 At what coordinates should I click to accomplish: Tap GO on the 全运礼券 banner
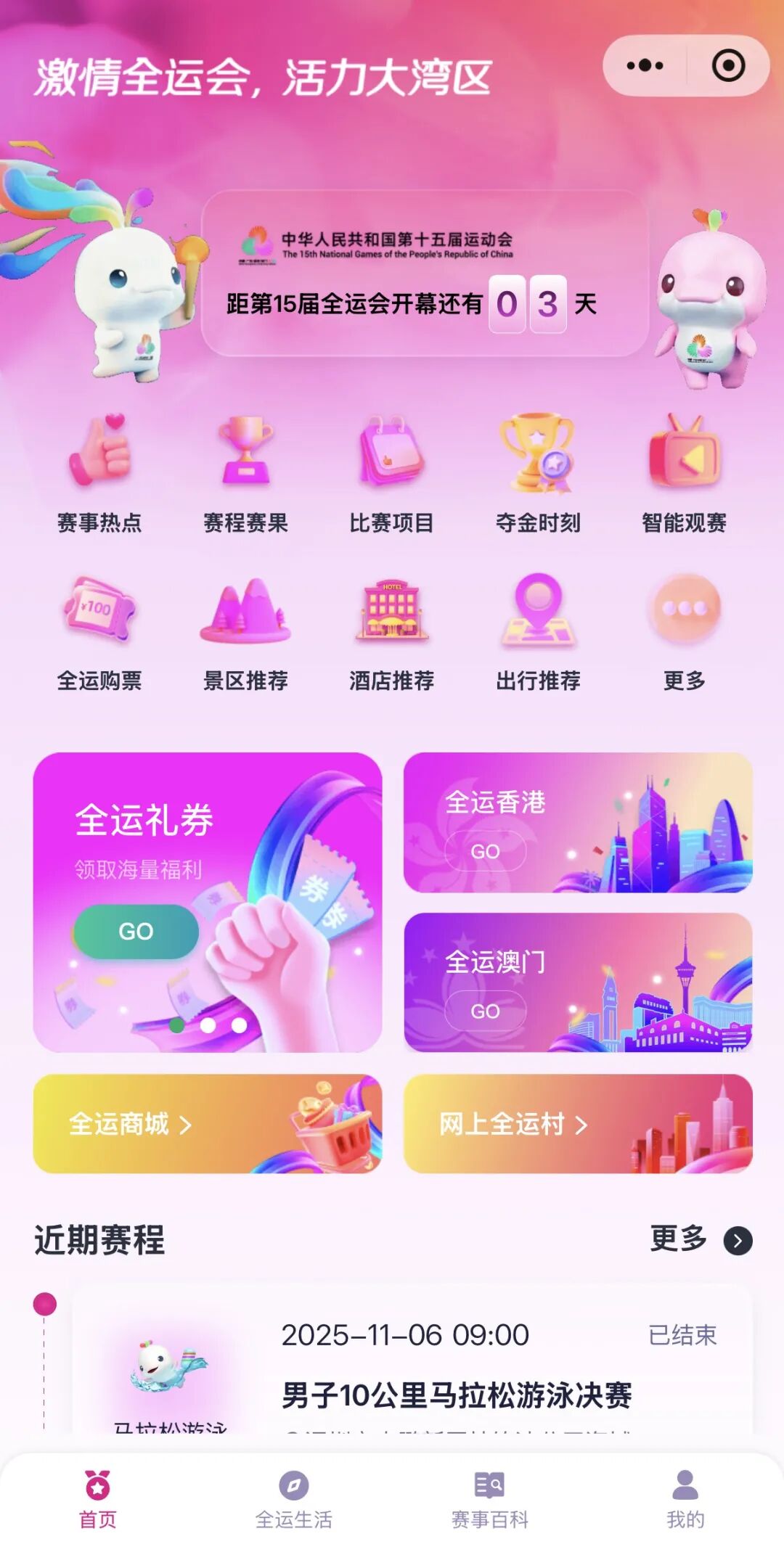[x=136, y=931]
